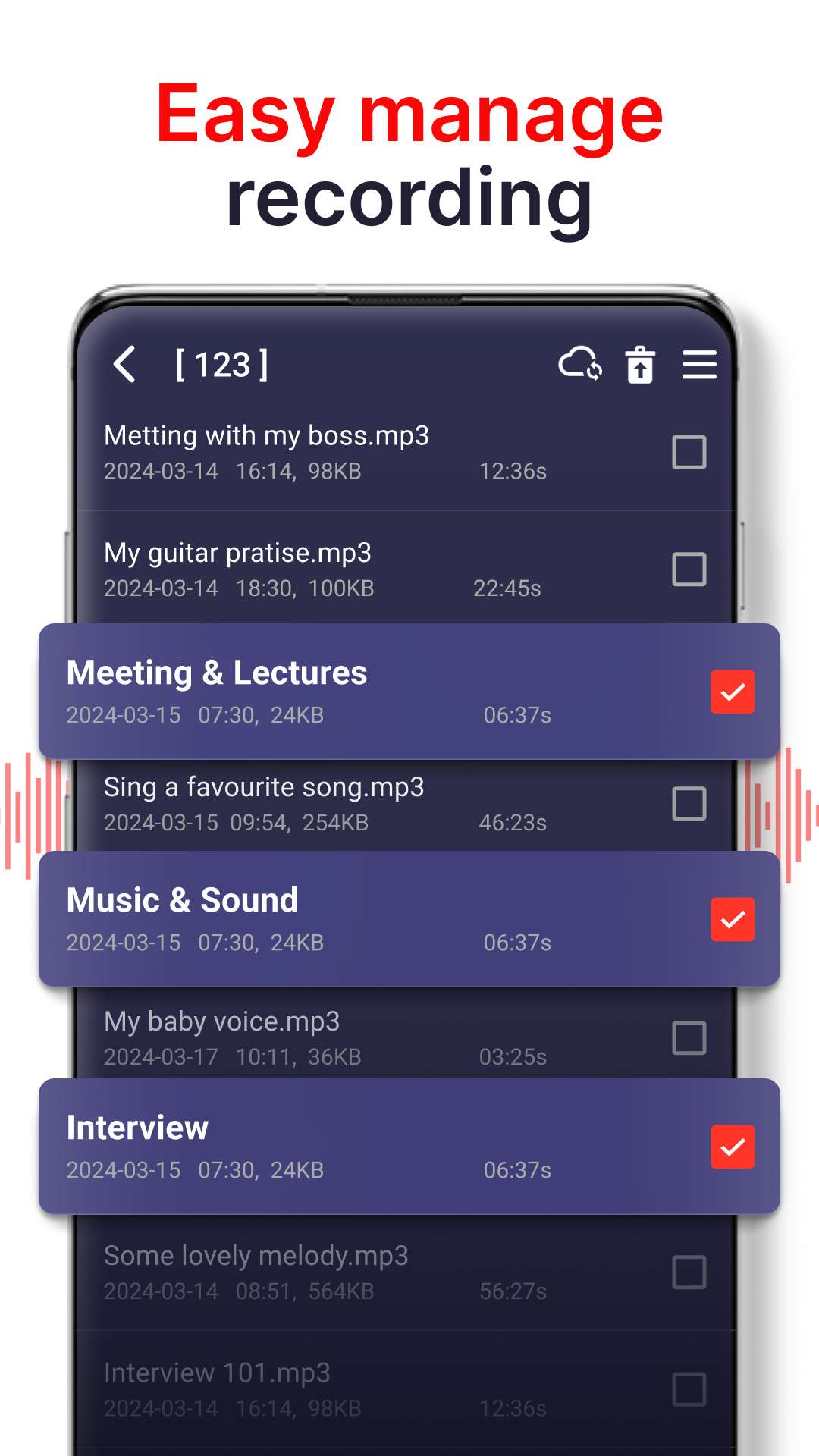Open the Interview folder

[137, 1128]
